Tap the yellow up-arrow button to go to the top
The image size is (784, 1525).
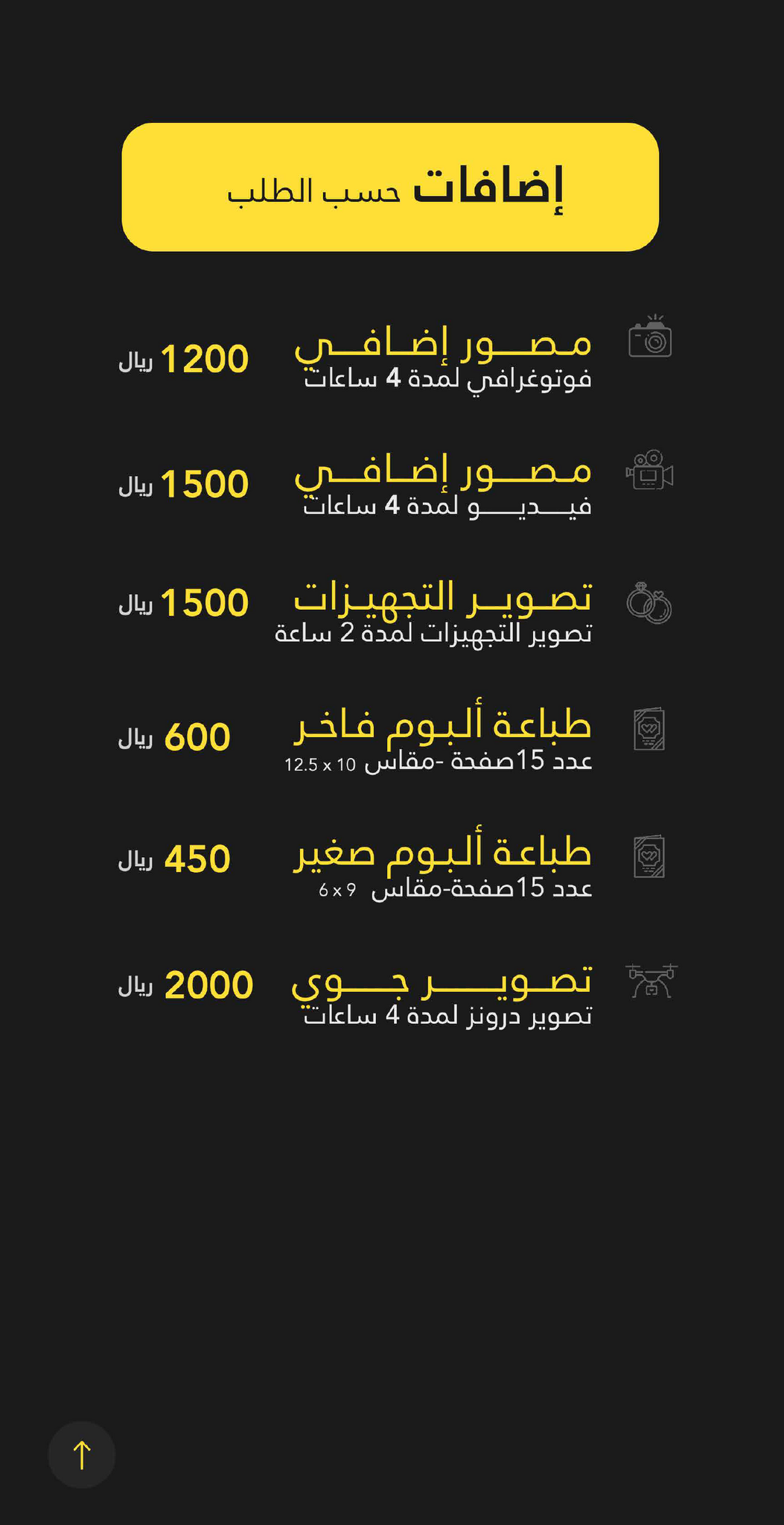(82, 1454)
